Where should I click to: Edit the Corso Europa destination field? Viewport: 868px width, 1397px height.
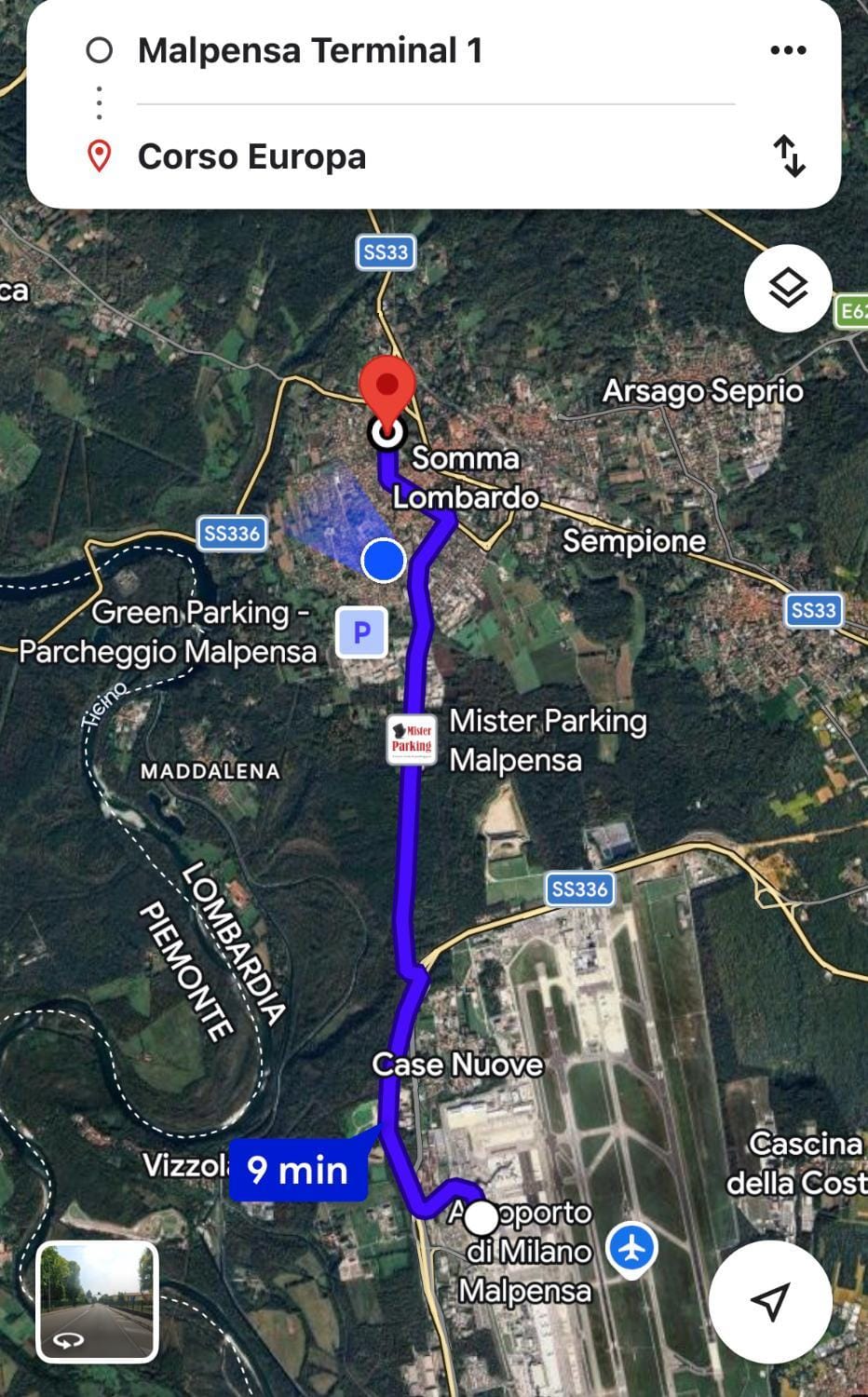(x=251, y=156)
